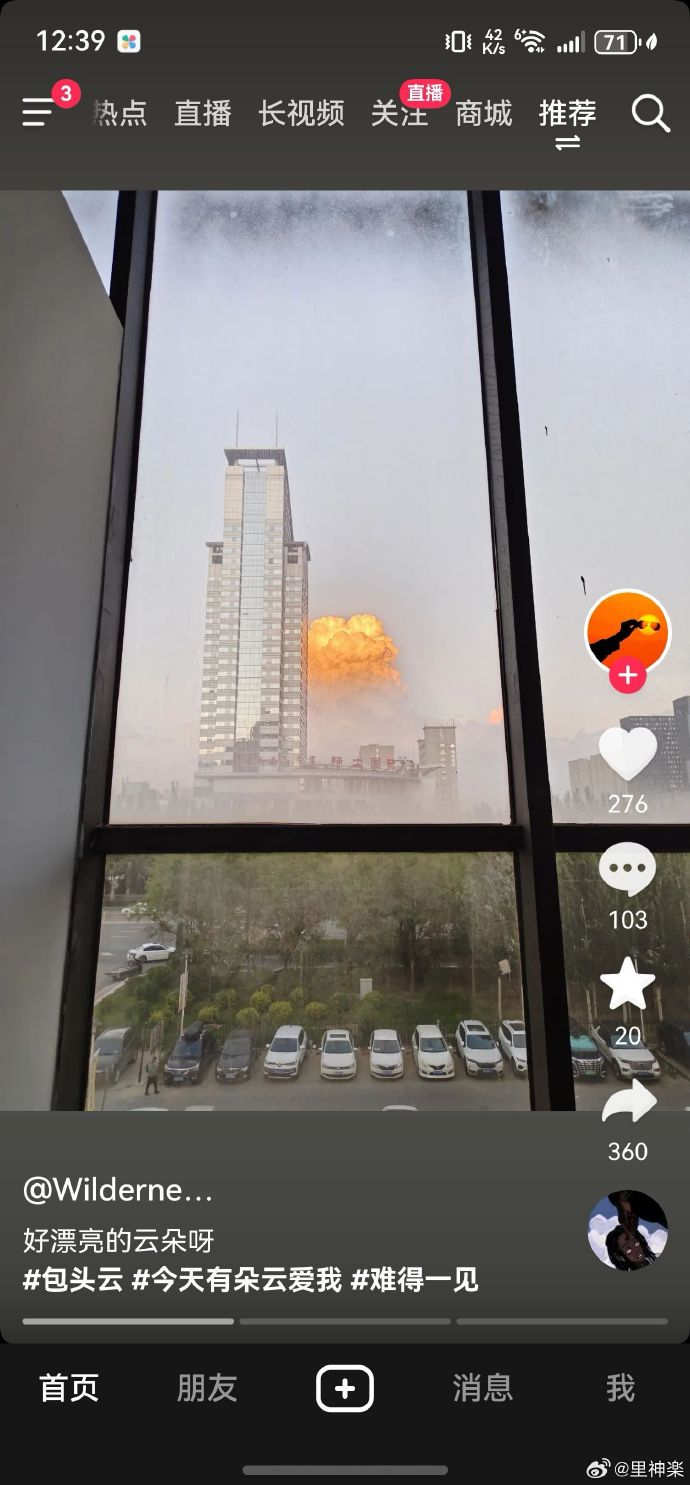Switch to the 热点 tab
690x1485 pixels.
coord(120,113)
